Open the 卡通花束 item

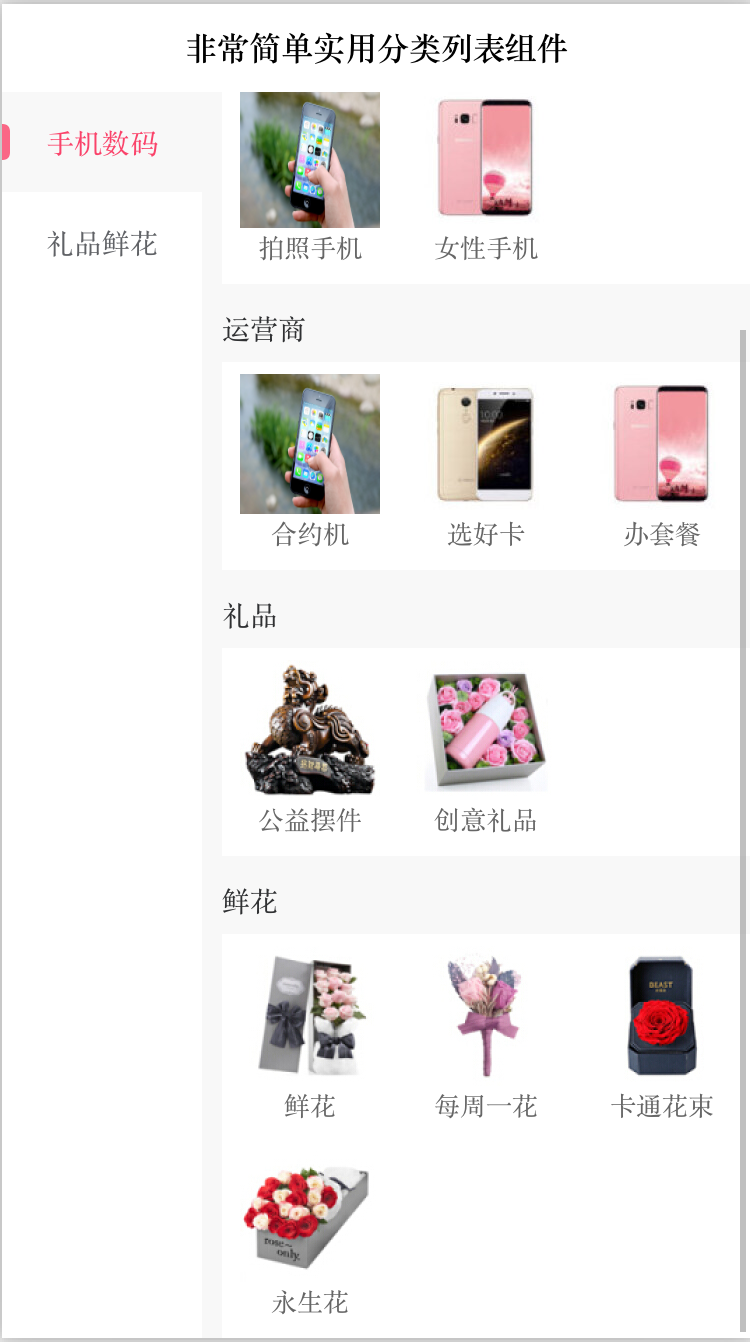coord(661,1030)
